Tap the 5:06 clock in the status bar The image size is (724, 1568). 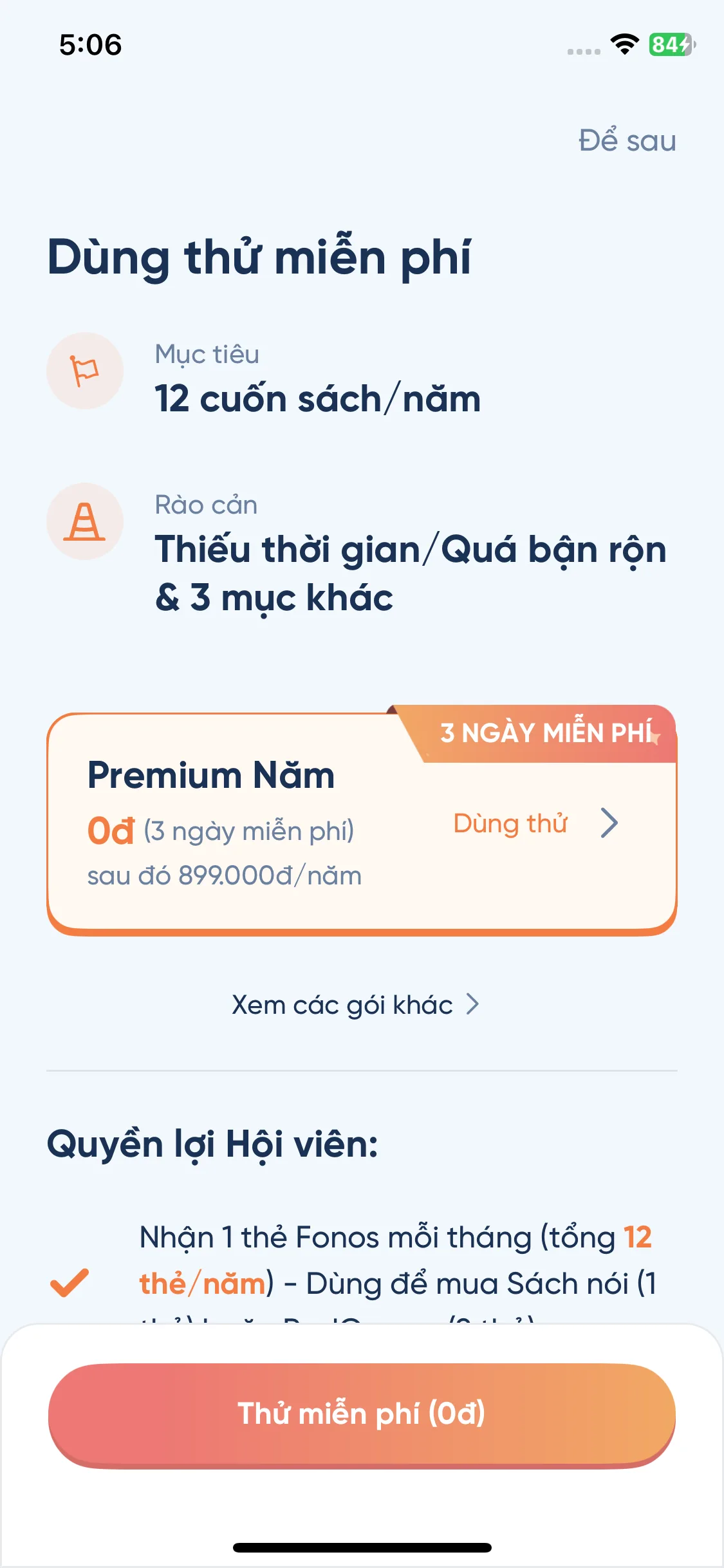point(90,44)
